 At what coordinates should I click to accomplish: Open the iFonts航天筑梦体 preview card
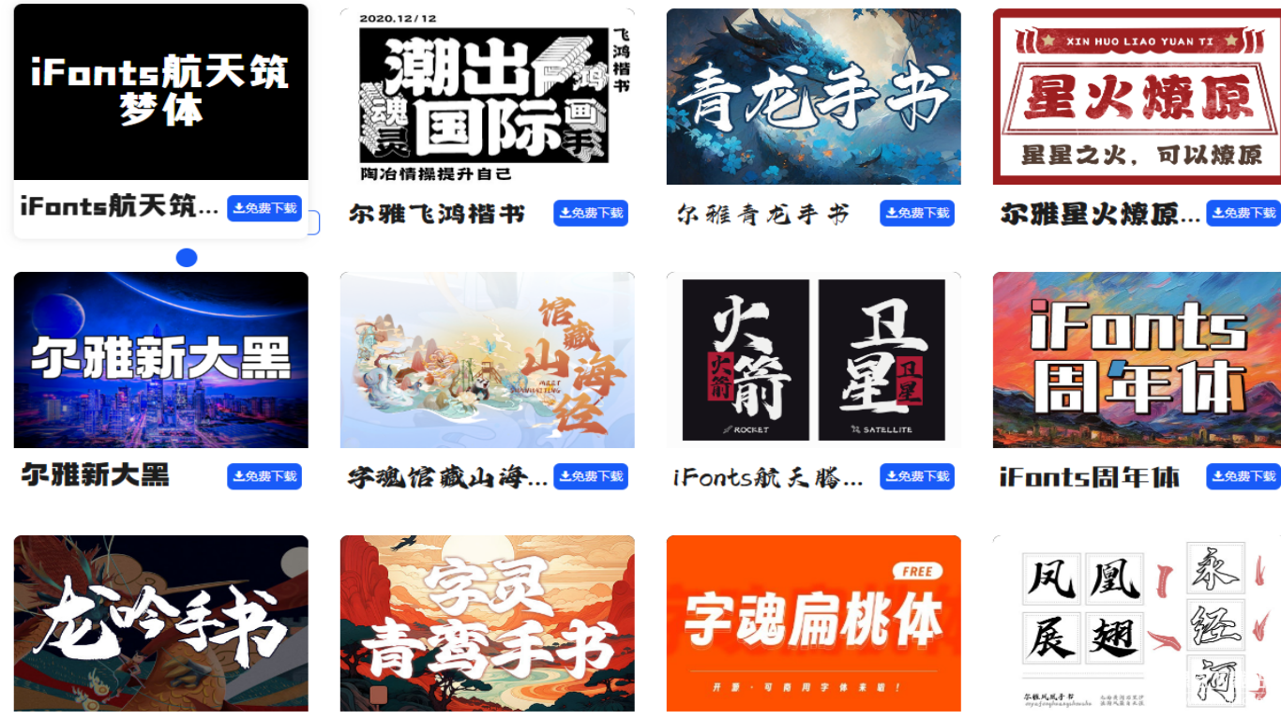(161, 92)
